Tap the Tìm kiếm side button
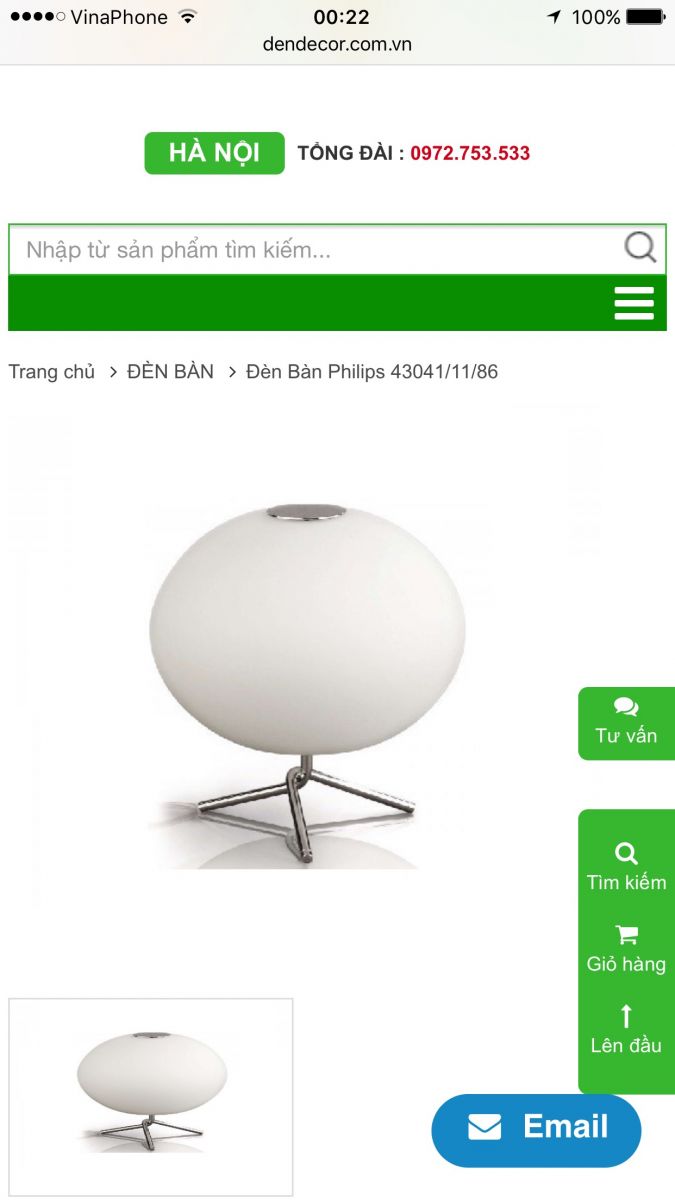This screenshot has width=675, height=1200. [x=626, y=867]
